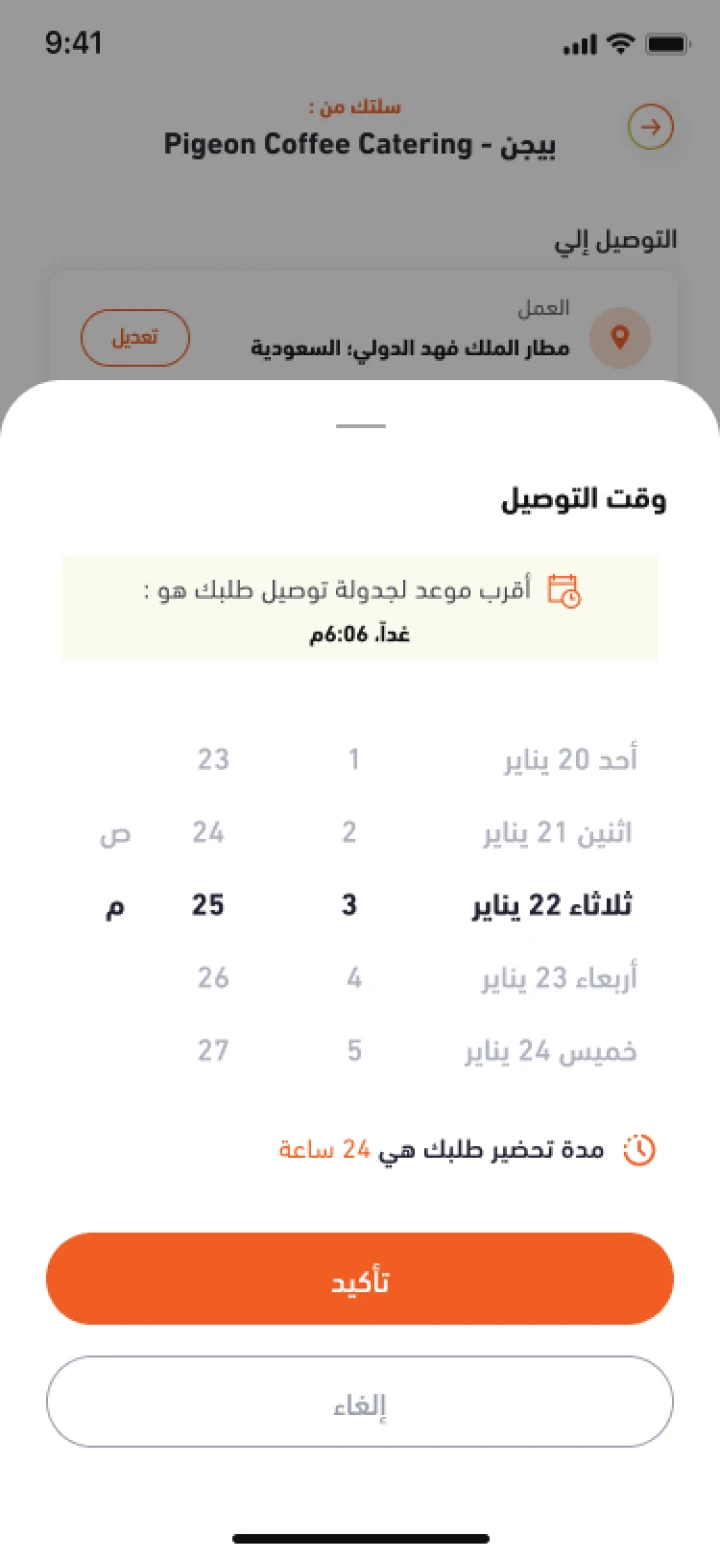Choose minute 24 in the picker

(209, 833)
